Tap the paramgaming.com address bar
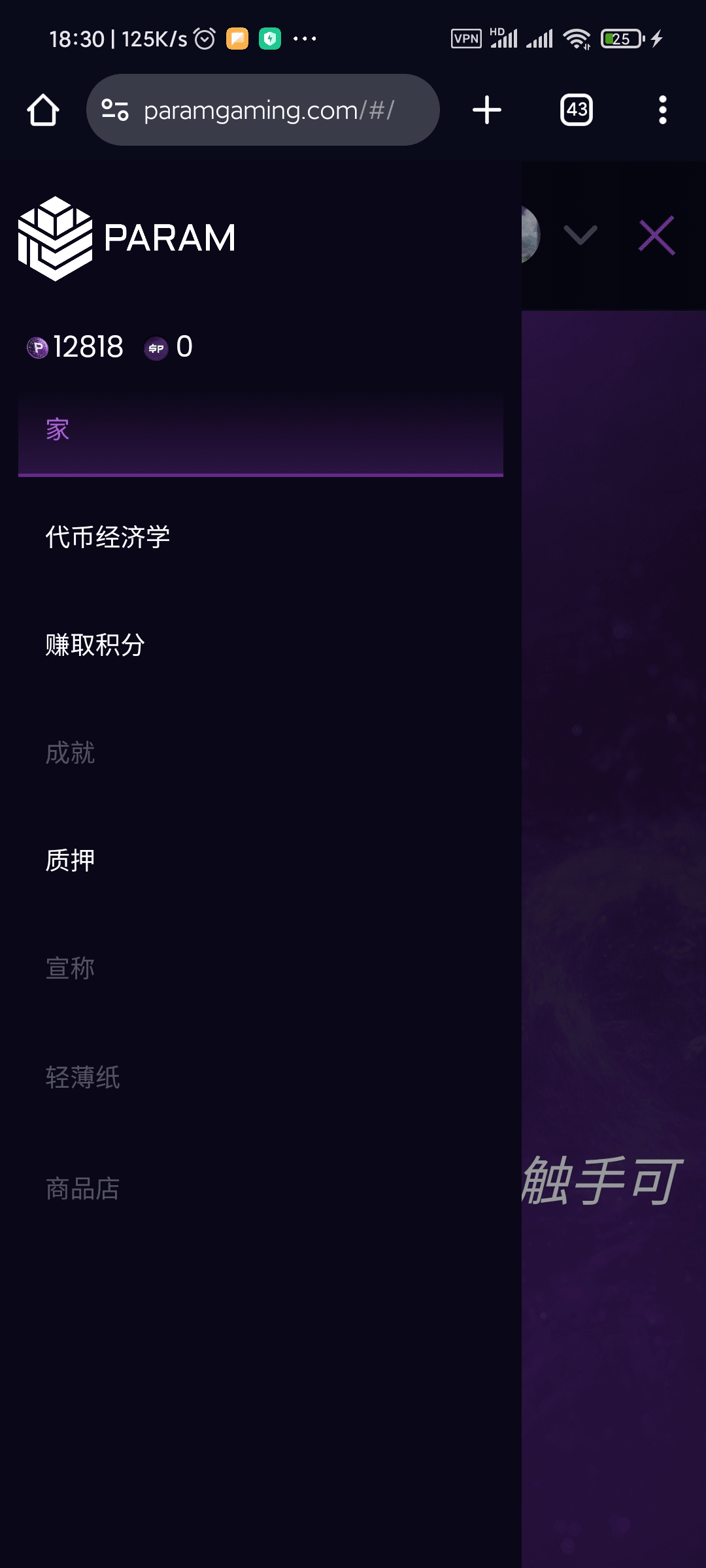Viewport: 706px width, 1568px height. (268, 110)
